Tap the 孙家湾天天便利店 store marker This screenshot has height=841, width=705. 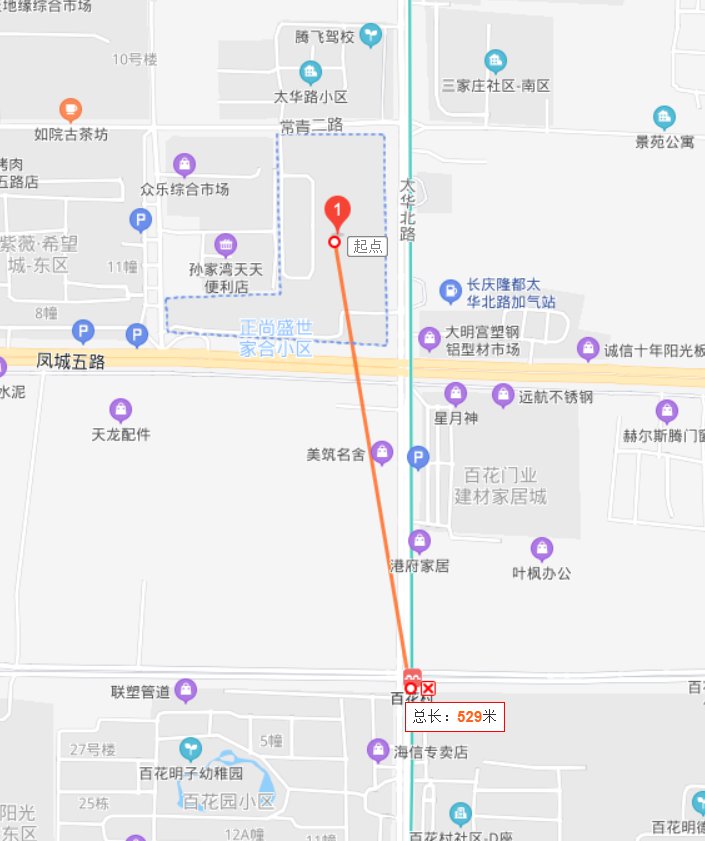click(x=226, y=244)
